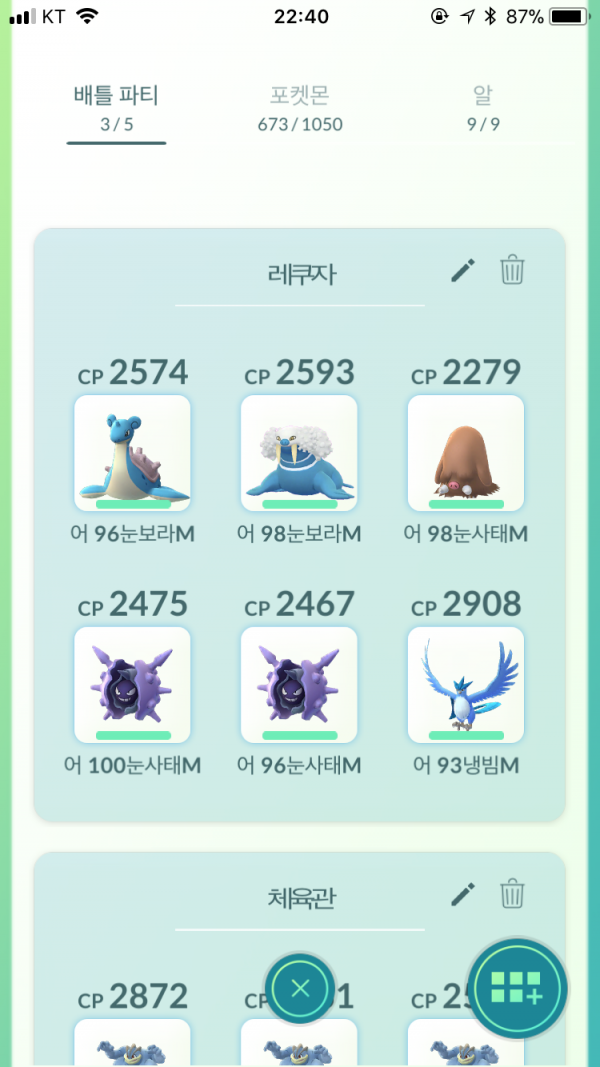Screen dimensions: 600x1067
Task: Switch to the 포켓몬 tab
Action: point(299,108)
